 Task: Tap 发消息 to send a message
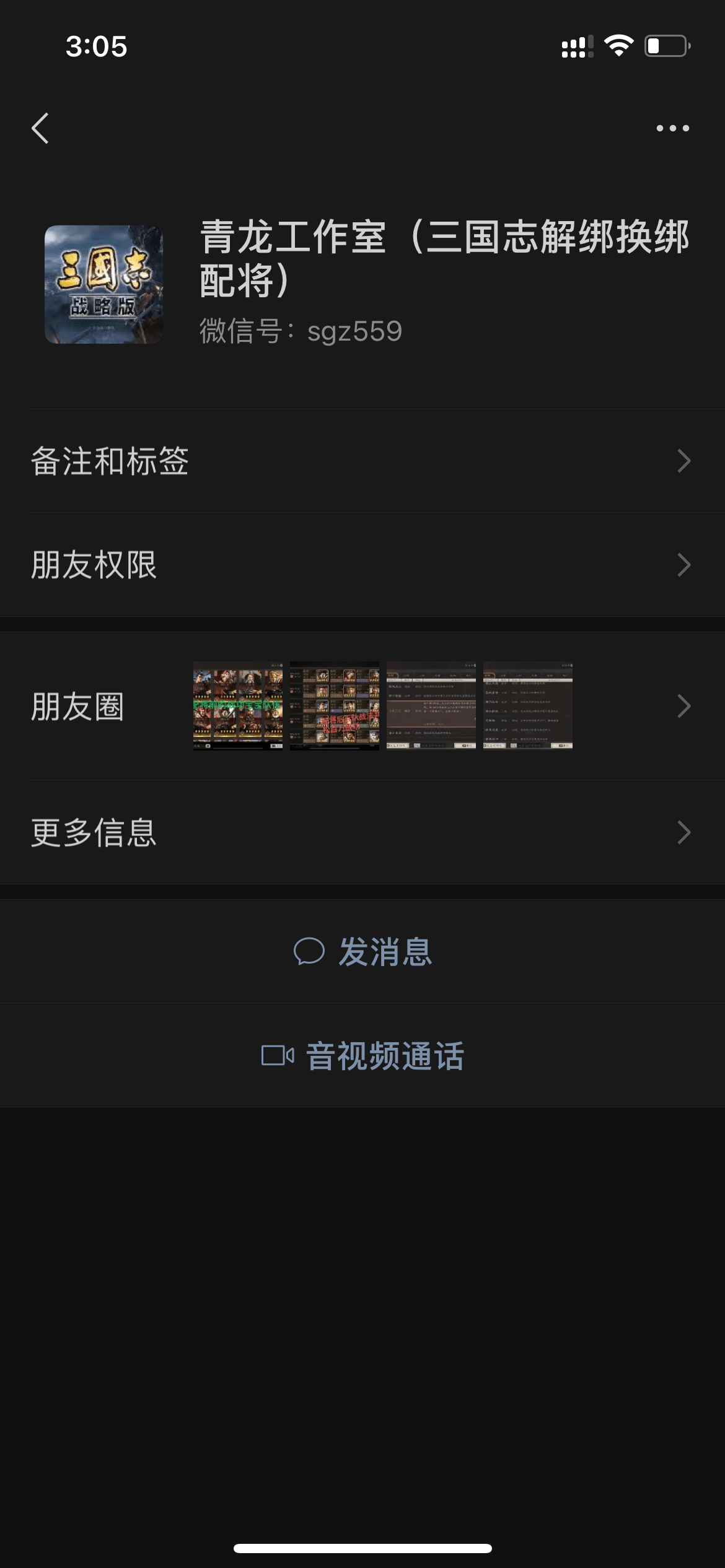(362, 951)
